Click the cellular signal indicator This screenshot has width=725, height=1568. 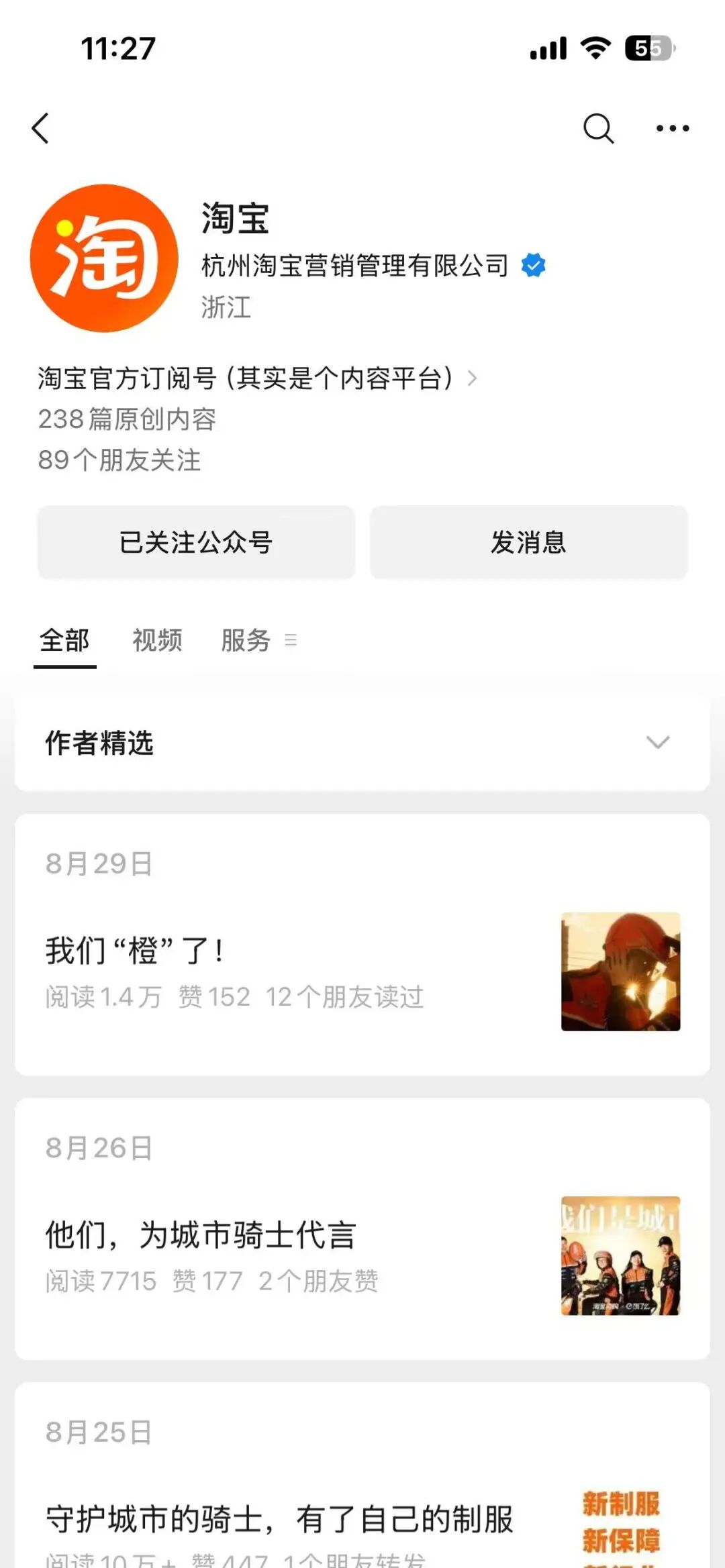[x=547, y=47]
